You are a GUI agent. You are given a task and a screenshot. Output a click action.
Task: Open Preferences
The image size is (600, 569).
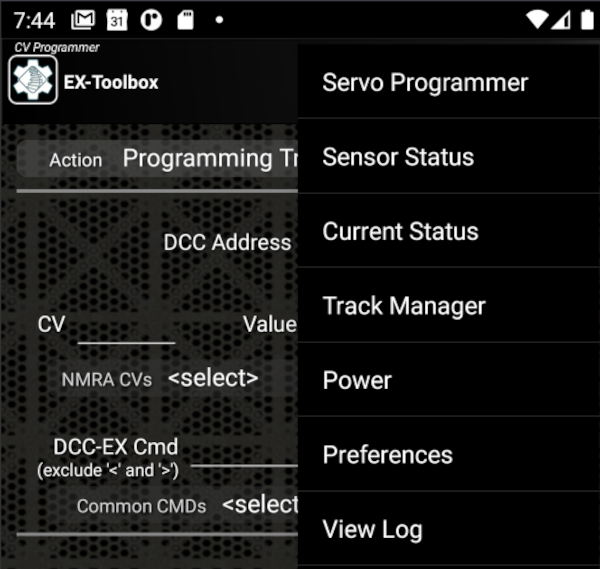click(x=387, y=455)
